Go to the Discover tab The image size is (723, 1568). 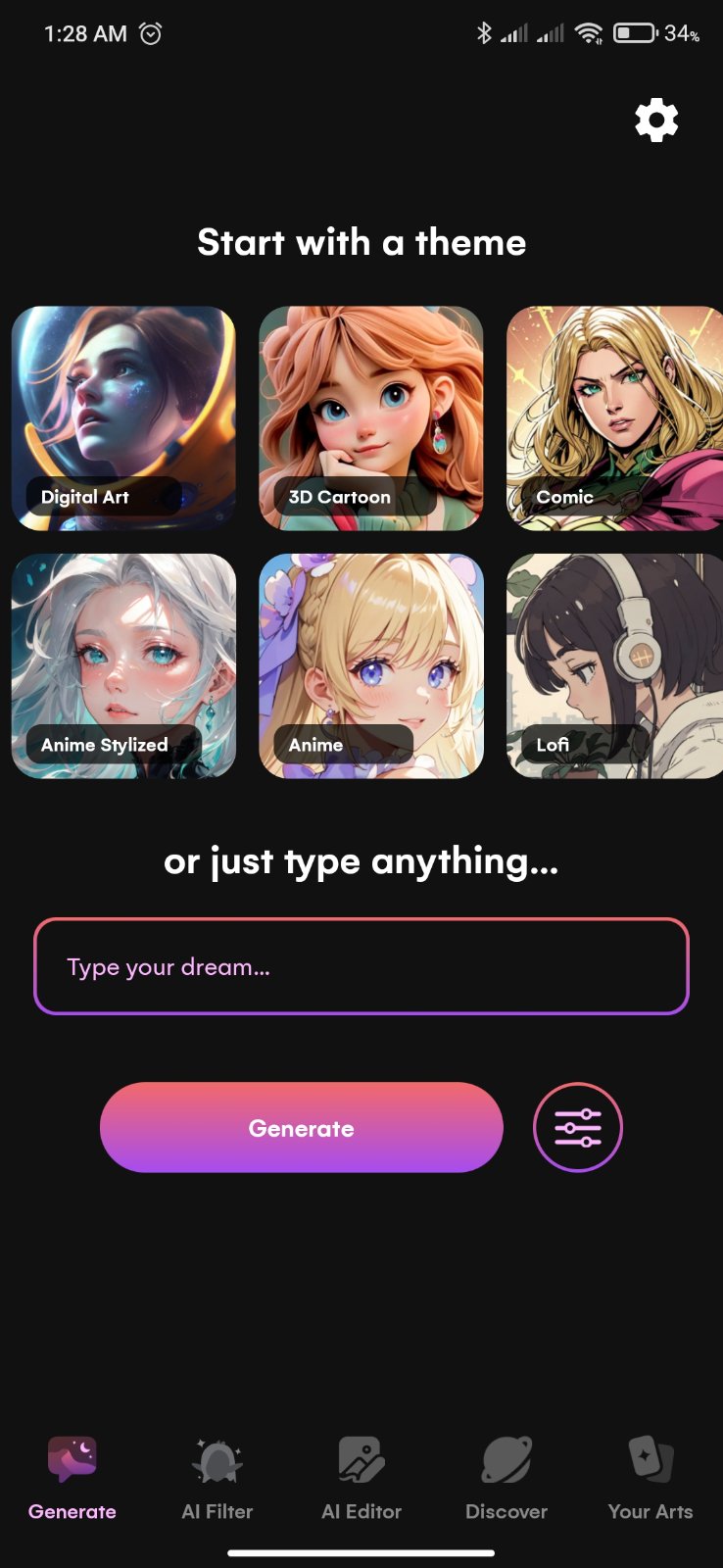tap(506, 1478)
